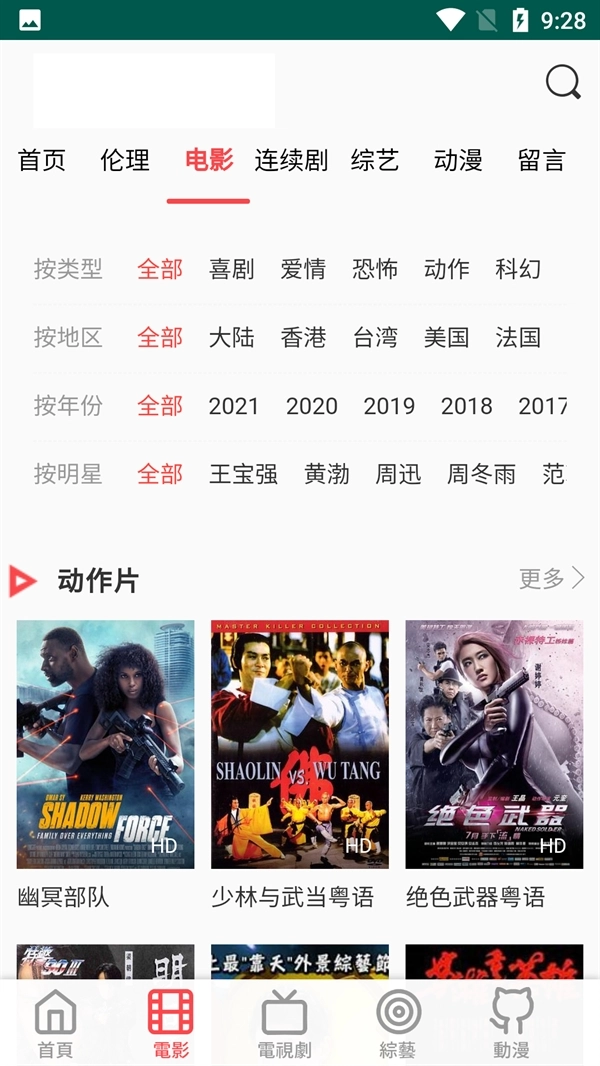
Task: Open the search magnifier icon
Action: pos(563,82)
